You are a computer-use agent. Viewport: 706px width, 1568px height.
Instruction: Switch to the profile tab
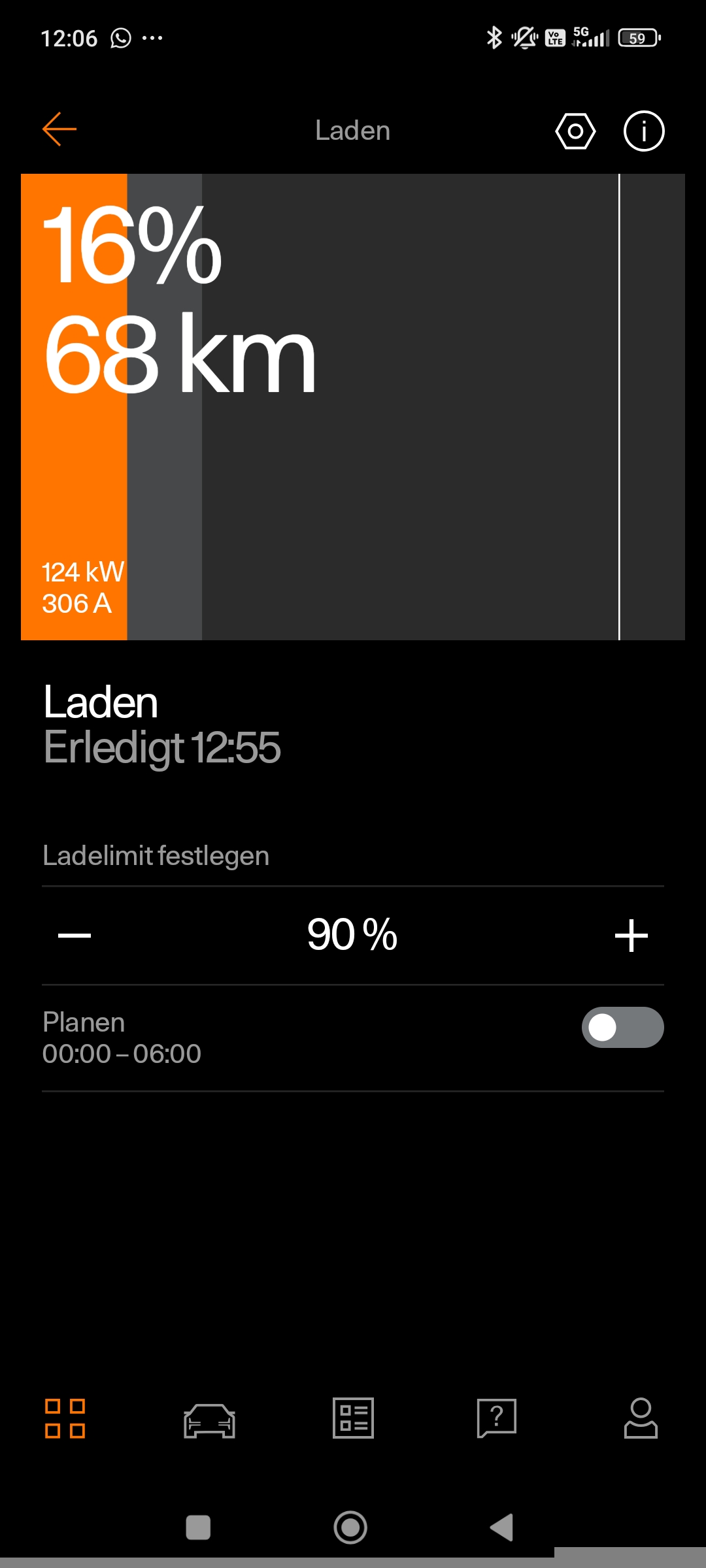pyautogui.click(x=641, y=1418)
